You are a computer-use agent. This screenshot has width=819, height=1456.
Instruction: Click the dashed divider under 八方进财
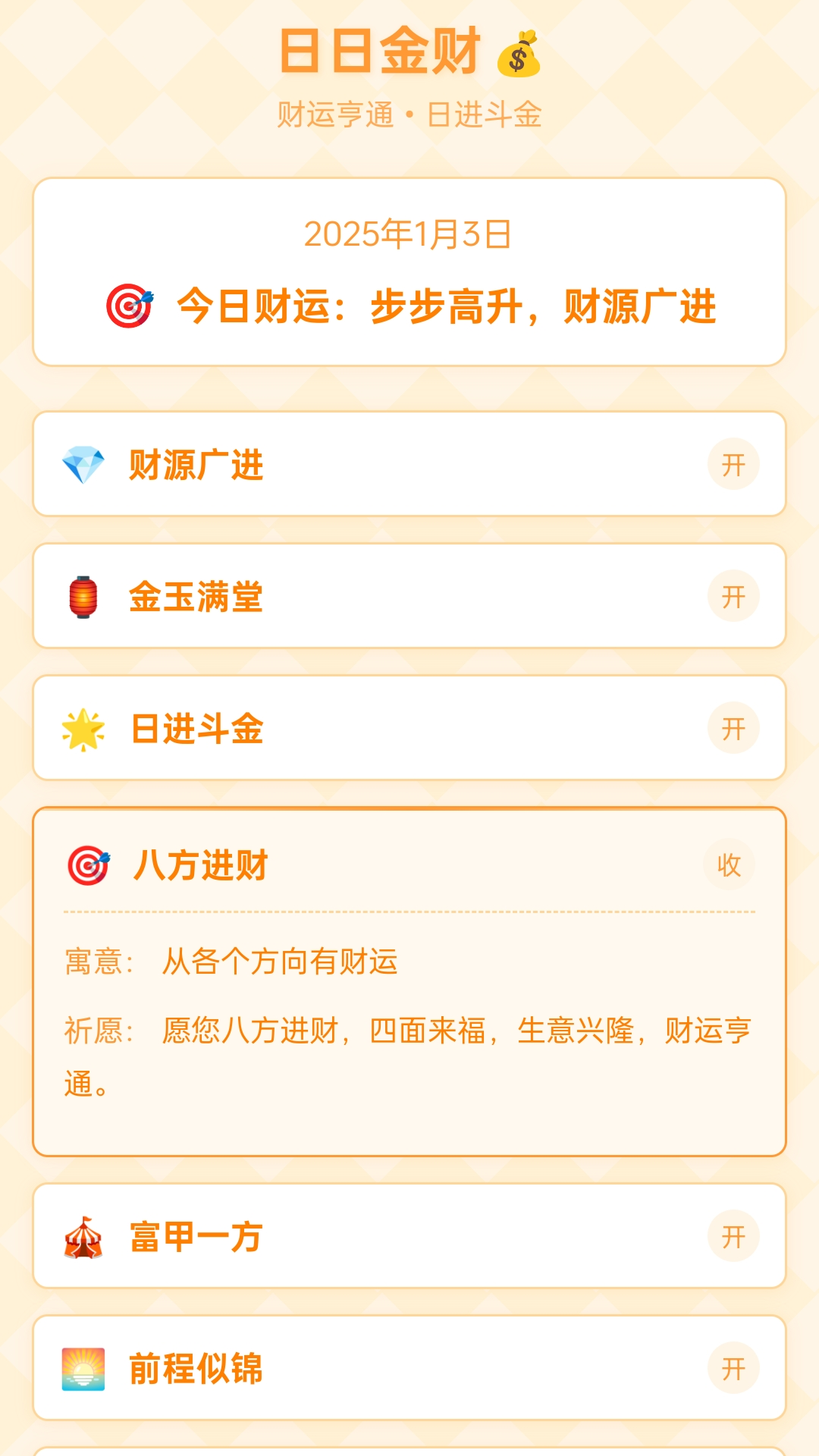pyautogui.click(x=409, y=910)
